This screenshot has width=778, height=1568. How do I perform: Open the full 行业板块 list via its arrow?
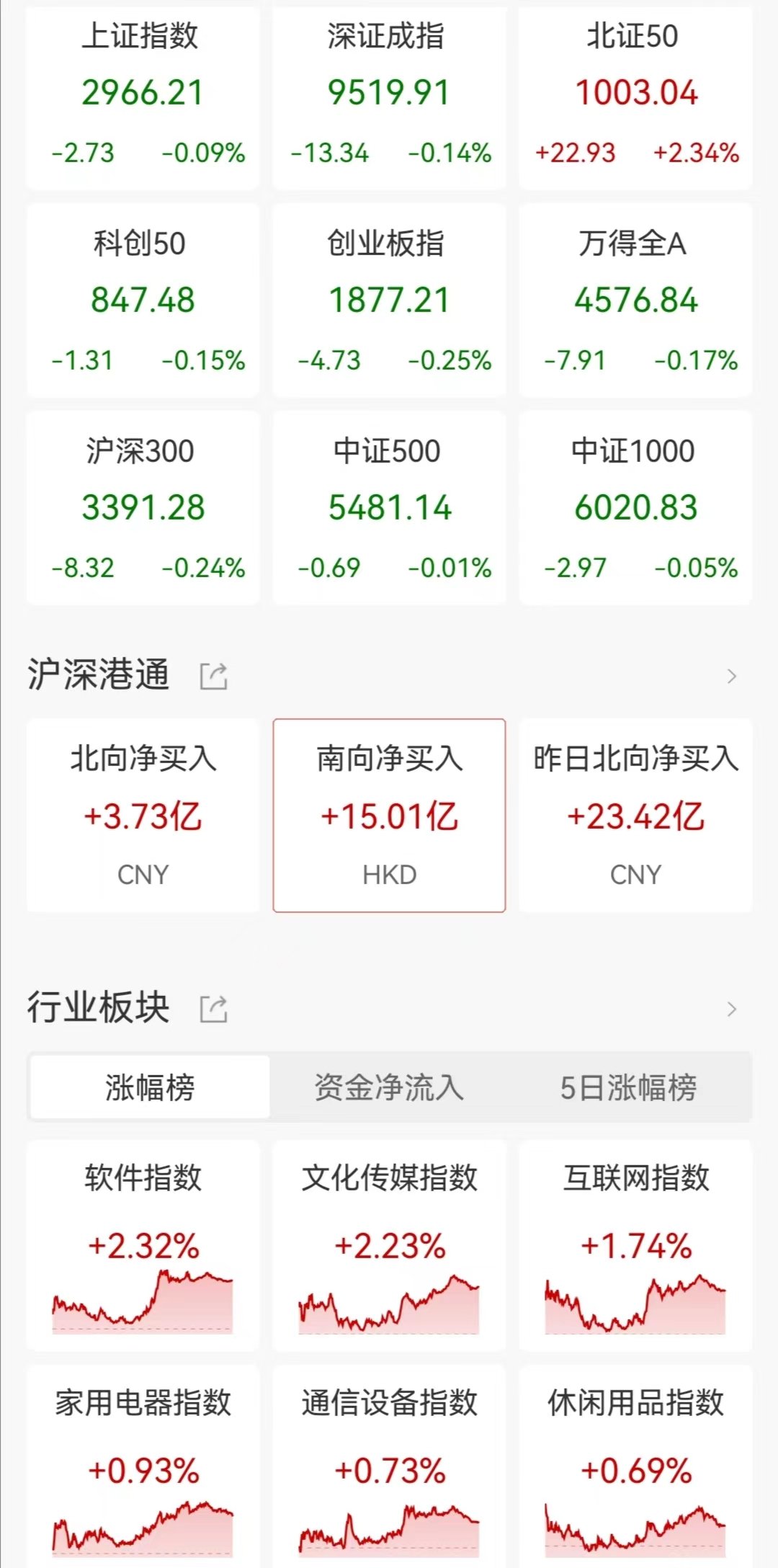pos(732,1009)
